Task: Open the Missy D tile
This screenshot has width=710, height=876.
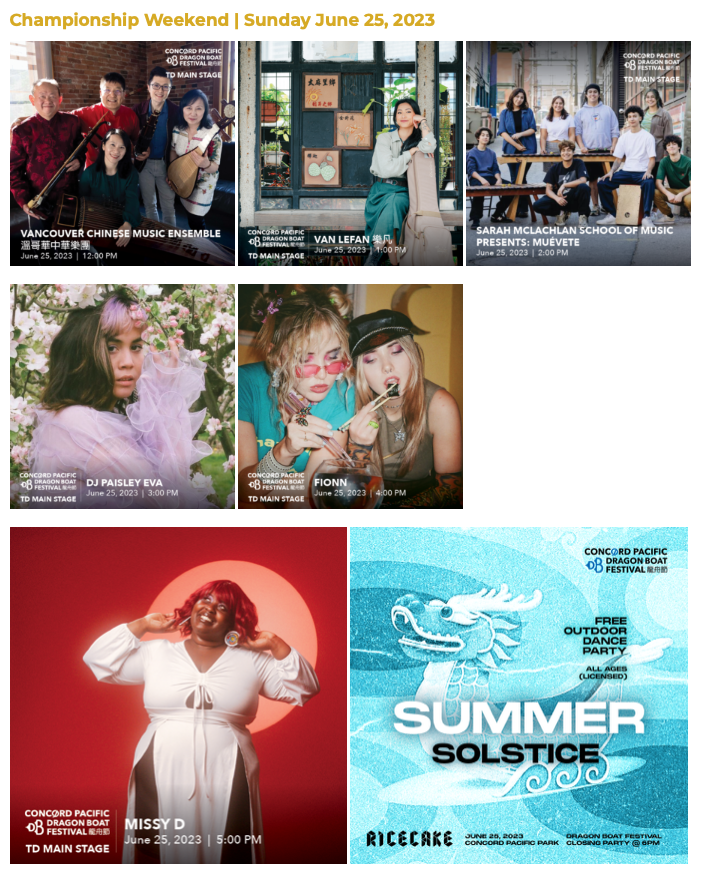Action: click(x=178, y=695)
